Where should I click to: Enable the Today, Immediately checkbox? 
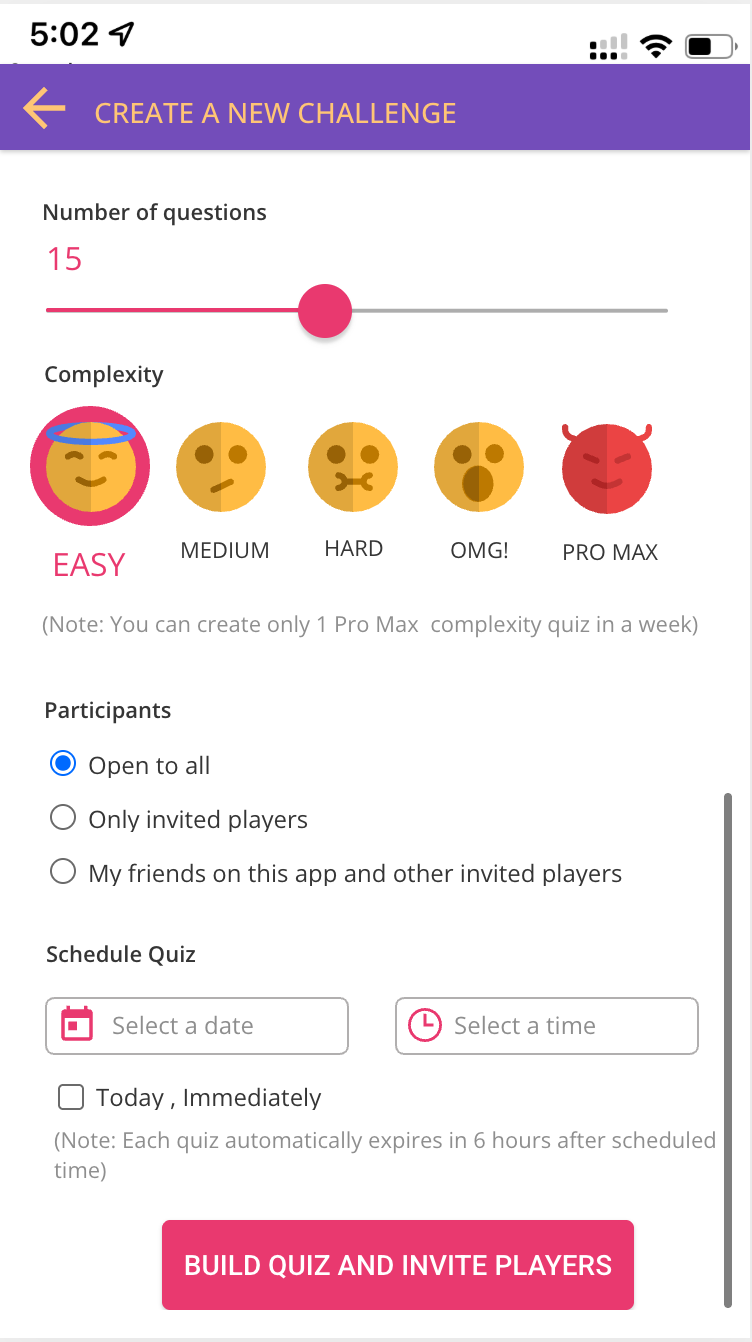70,1097
